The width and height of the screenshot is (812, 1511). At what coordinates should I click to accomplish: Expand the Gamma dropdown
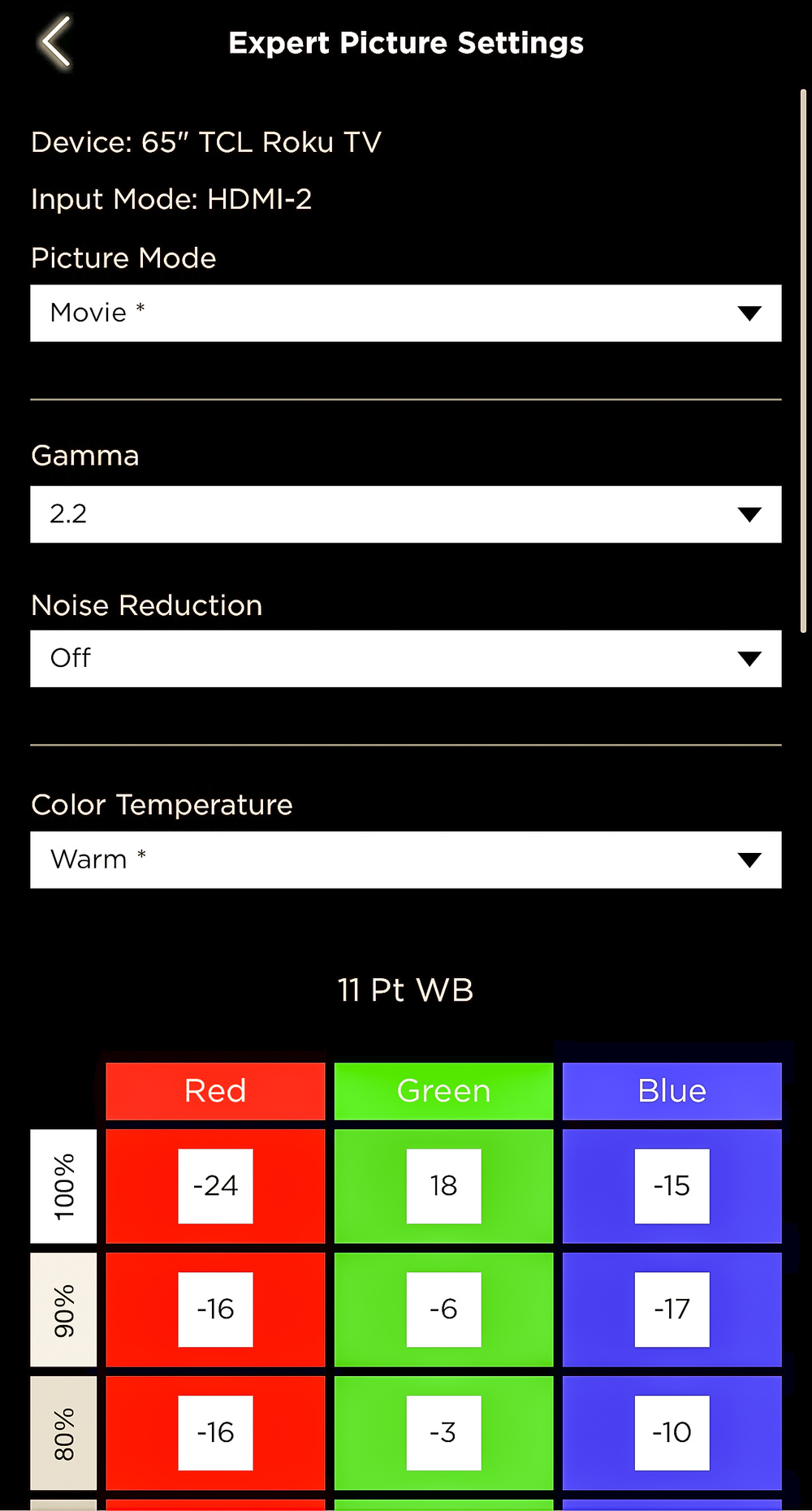coord(405,514)
